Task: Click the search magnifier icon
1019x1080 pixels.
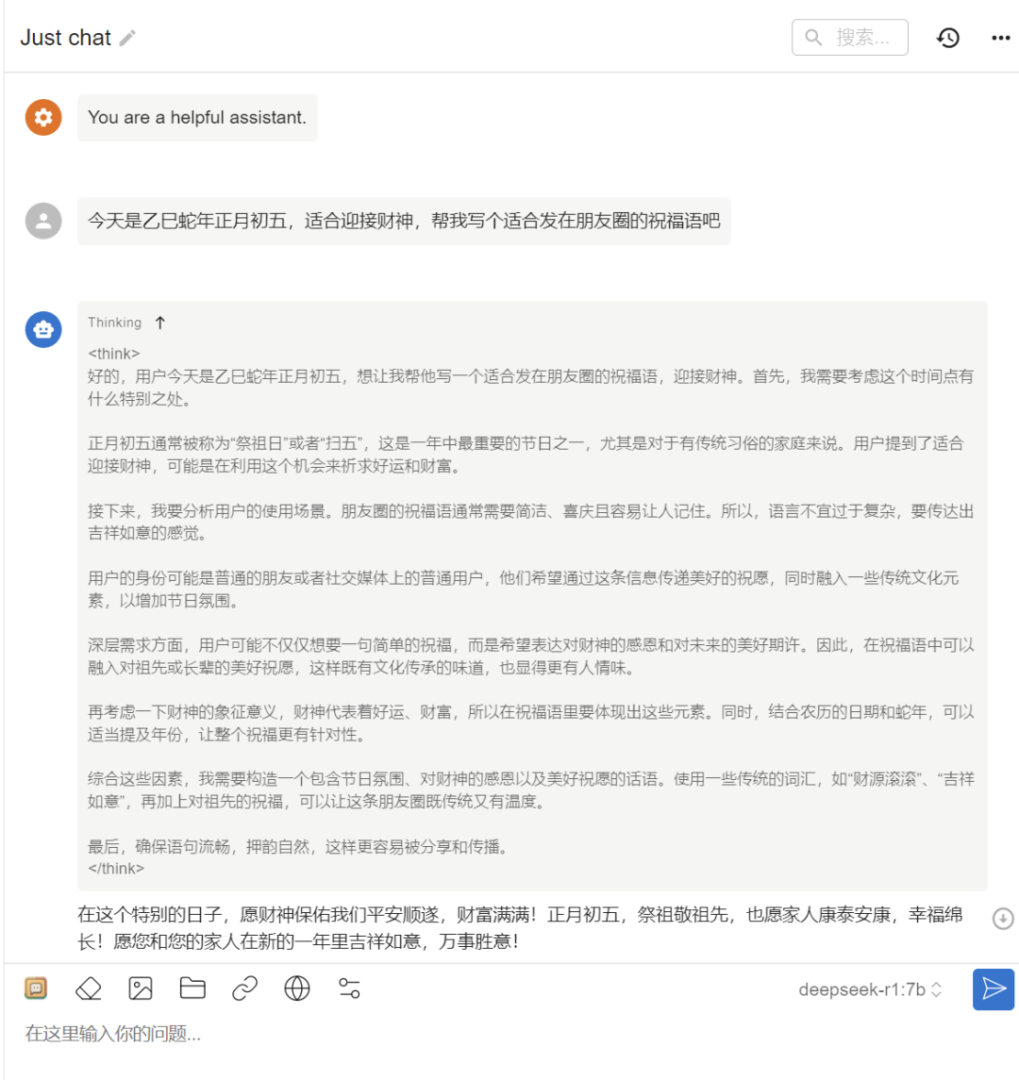Action: (816, 37)
